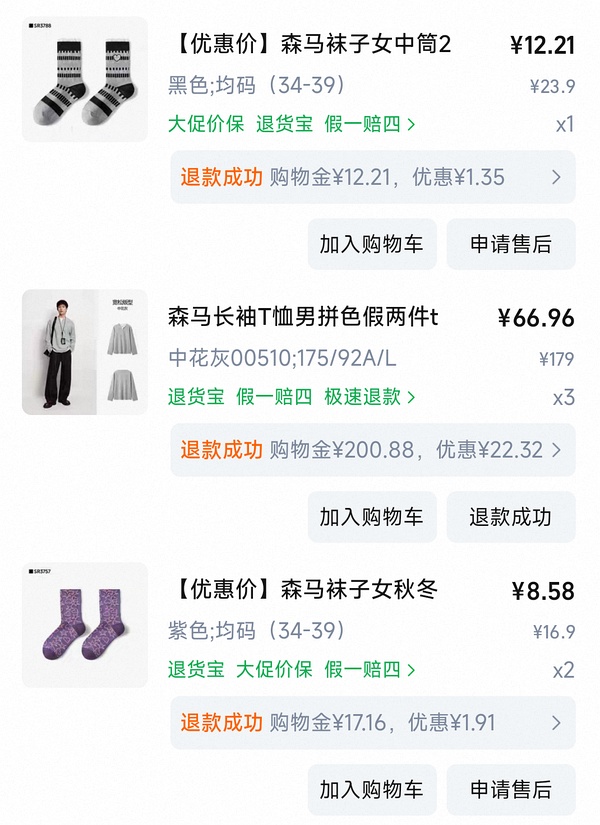Screen dimensions: 600x825
Task: Open service guarantees for the purple socks
Action: (x=292, y=669)
